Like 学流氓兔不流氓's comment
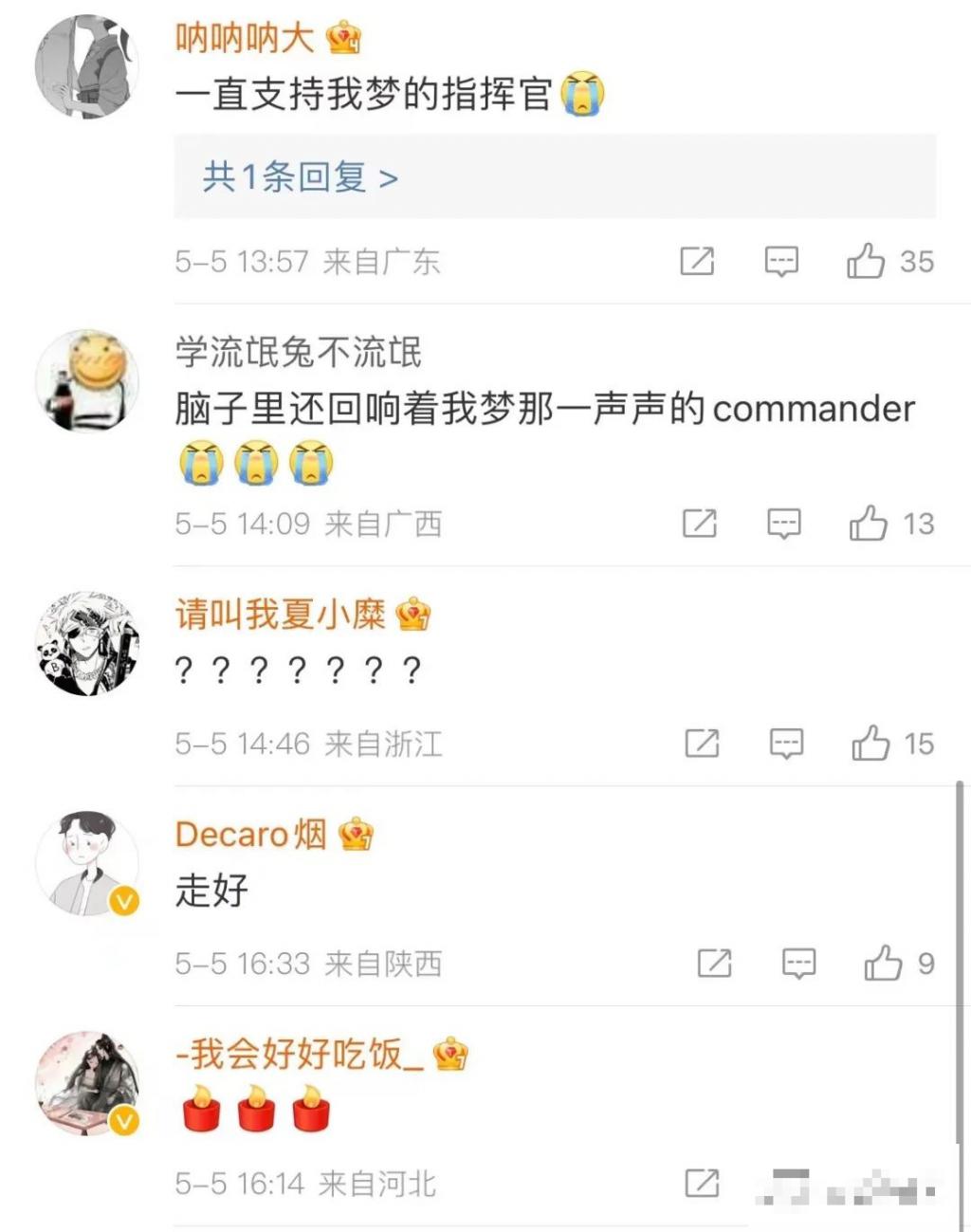The height and width of the screenshot is (1232, 971). [x=868, y=524]
